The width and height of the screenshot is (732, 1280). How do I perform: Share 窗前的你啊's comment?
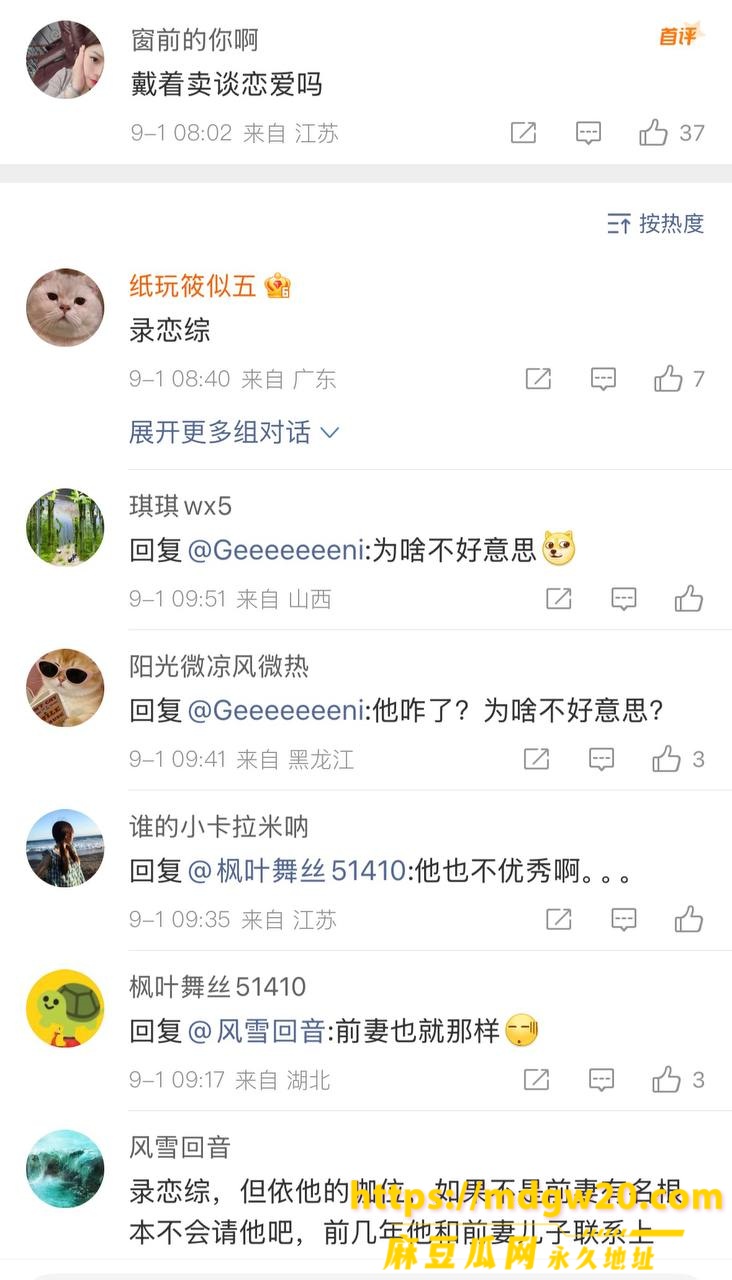(x=523, y=132)
